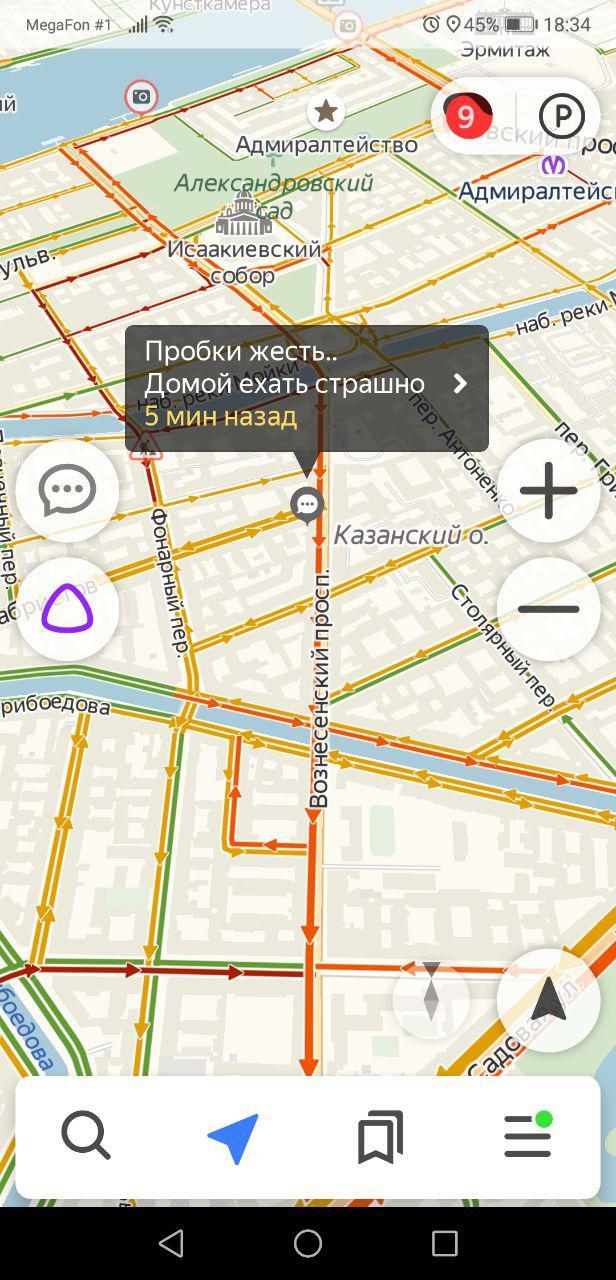
Task: Tap the road comment marker on Вознесенский просп.
Action: coord(307,505)
